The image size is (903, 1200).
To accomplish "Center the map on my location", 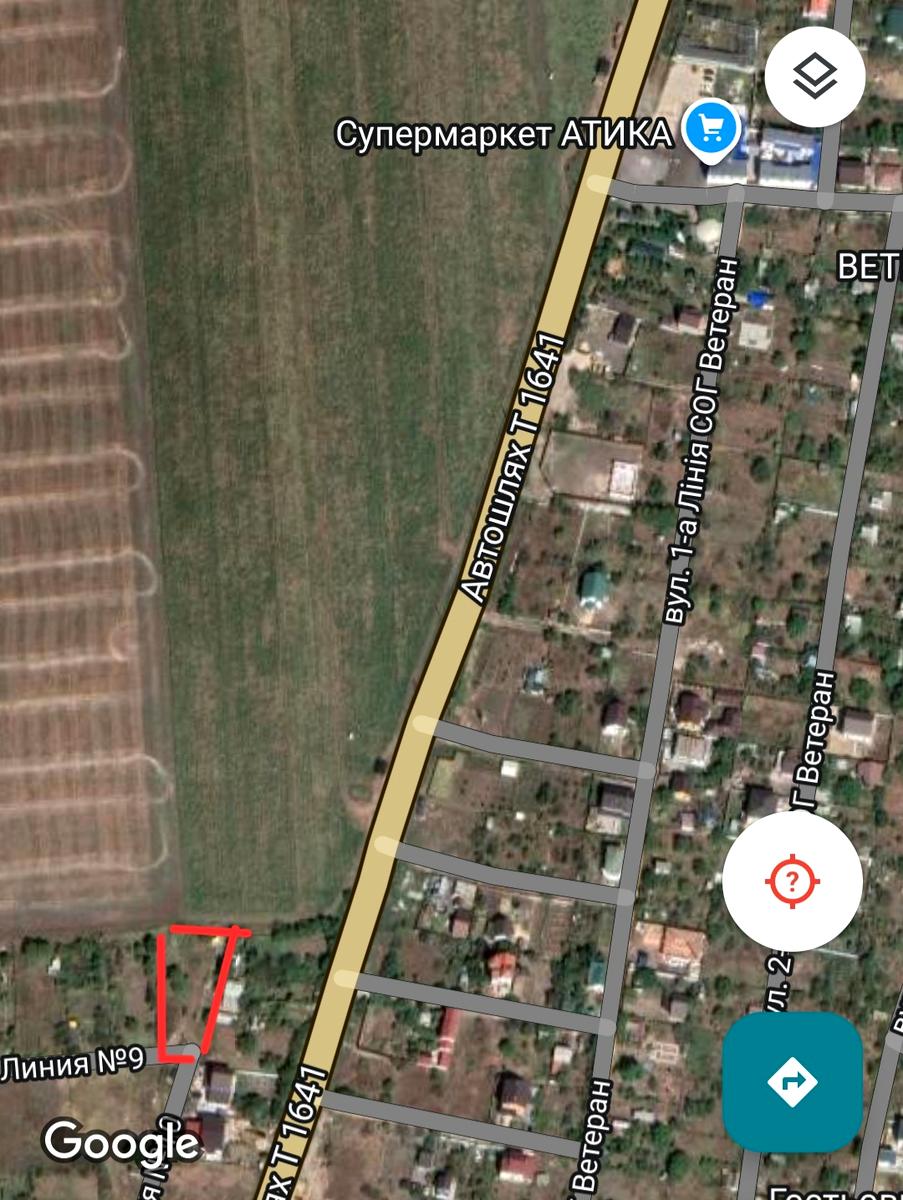I will [792, 880].
